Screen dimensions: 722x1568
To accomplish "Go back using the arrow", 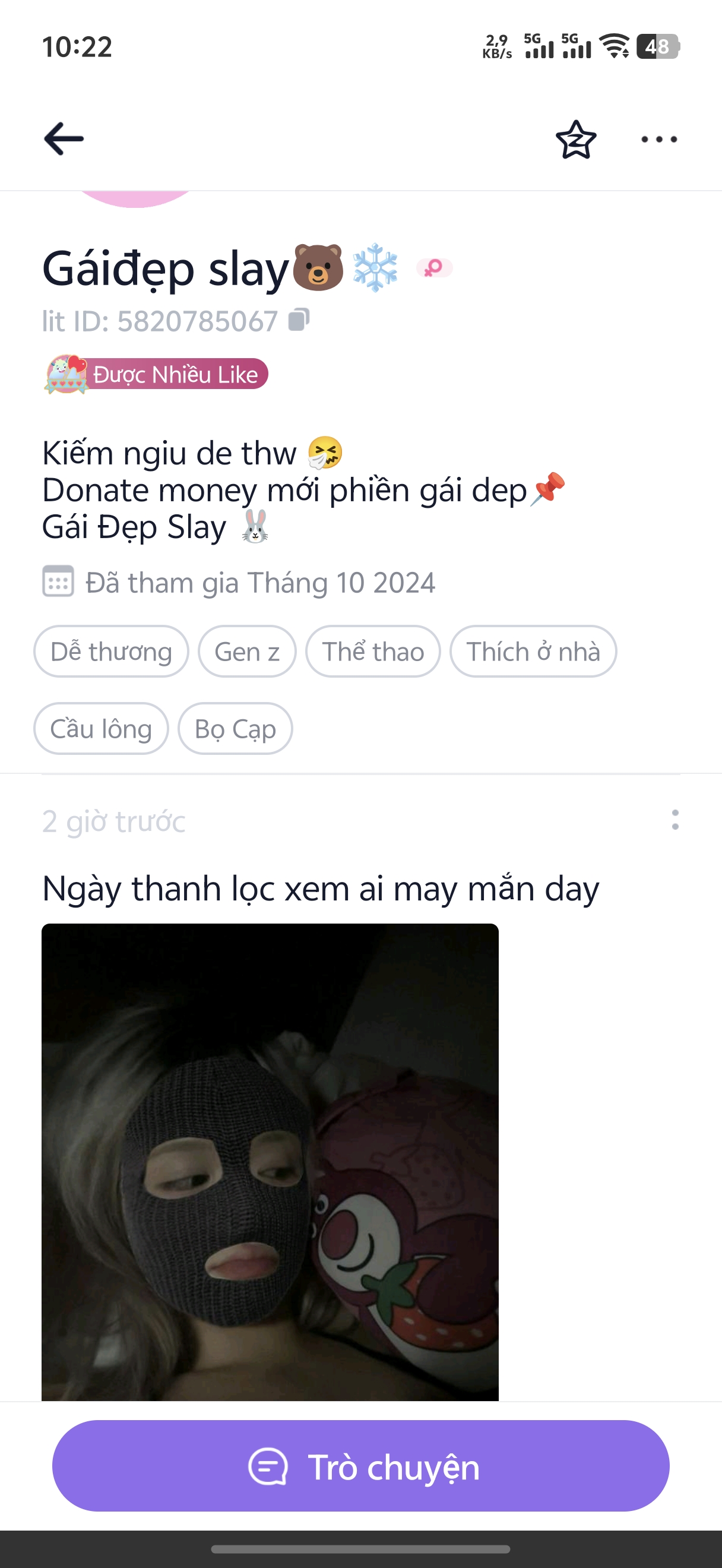I will (64, 139).
